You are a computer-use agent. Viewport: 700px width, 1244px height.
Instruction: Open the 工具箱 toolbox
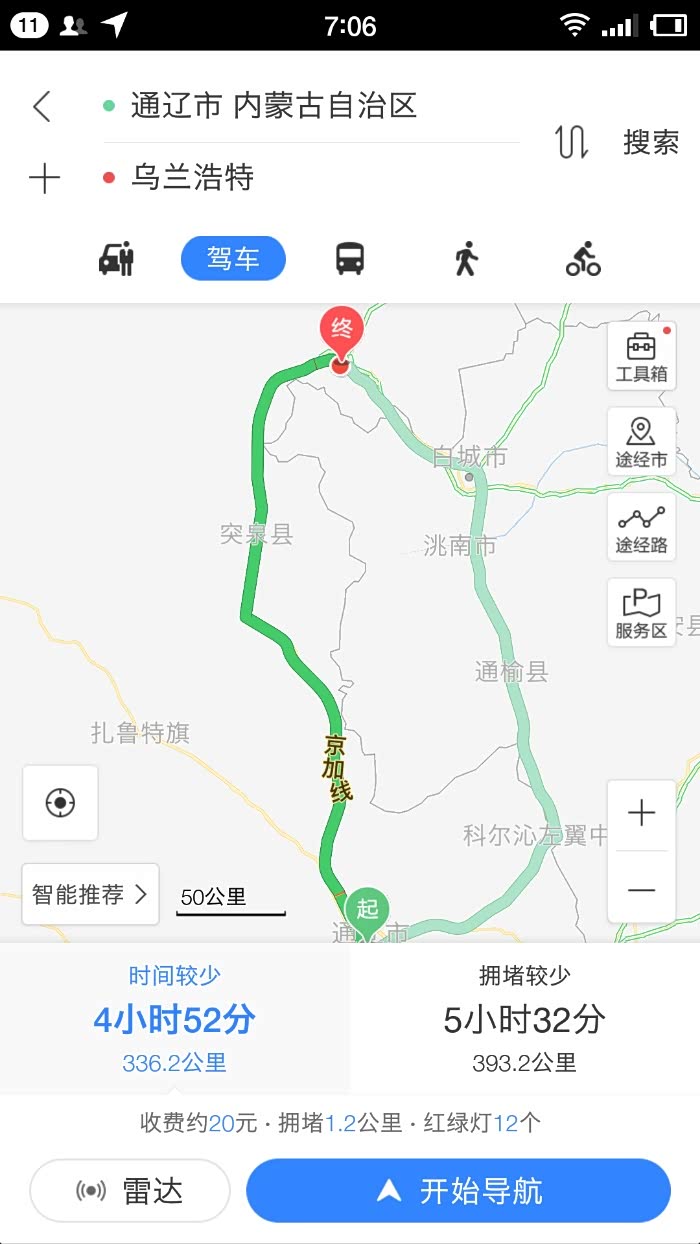(x=641, y=357)
